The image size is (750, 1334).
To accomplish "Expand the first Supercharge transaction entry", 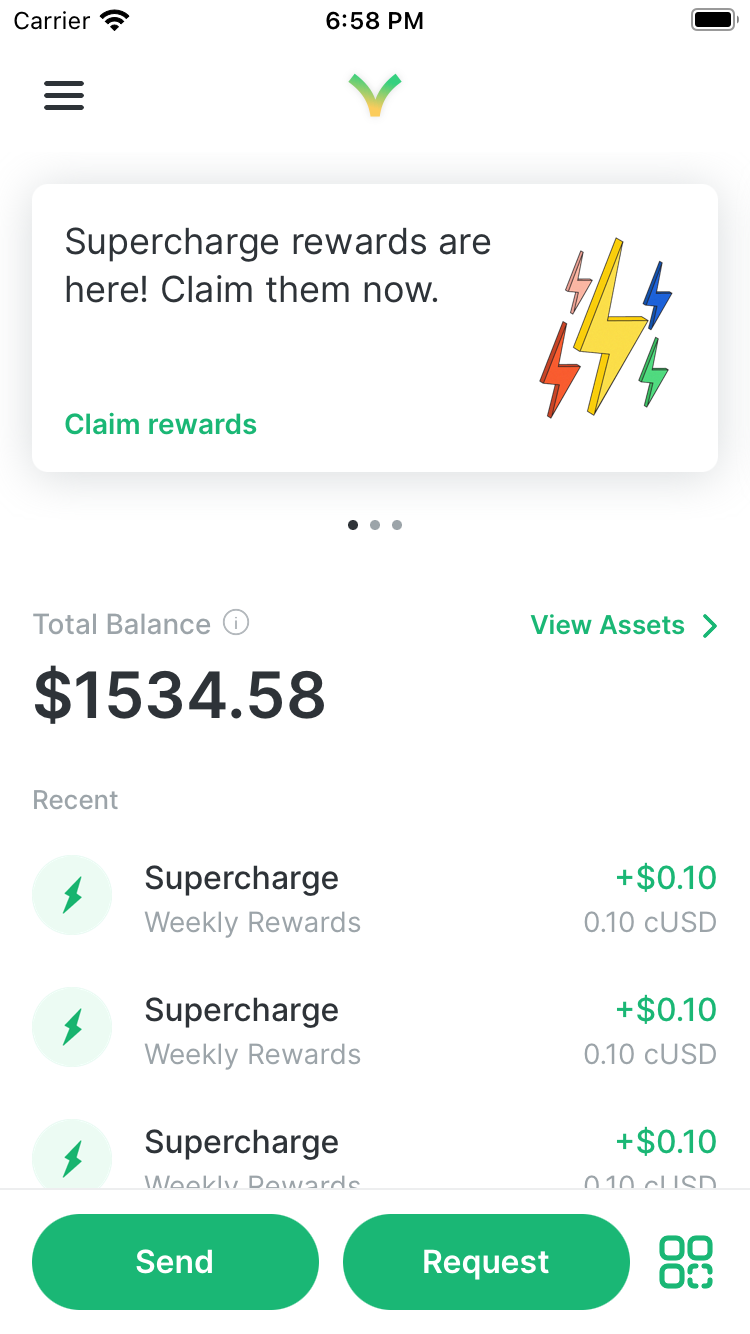I will pos(375,895).
